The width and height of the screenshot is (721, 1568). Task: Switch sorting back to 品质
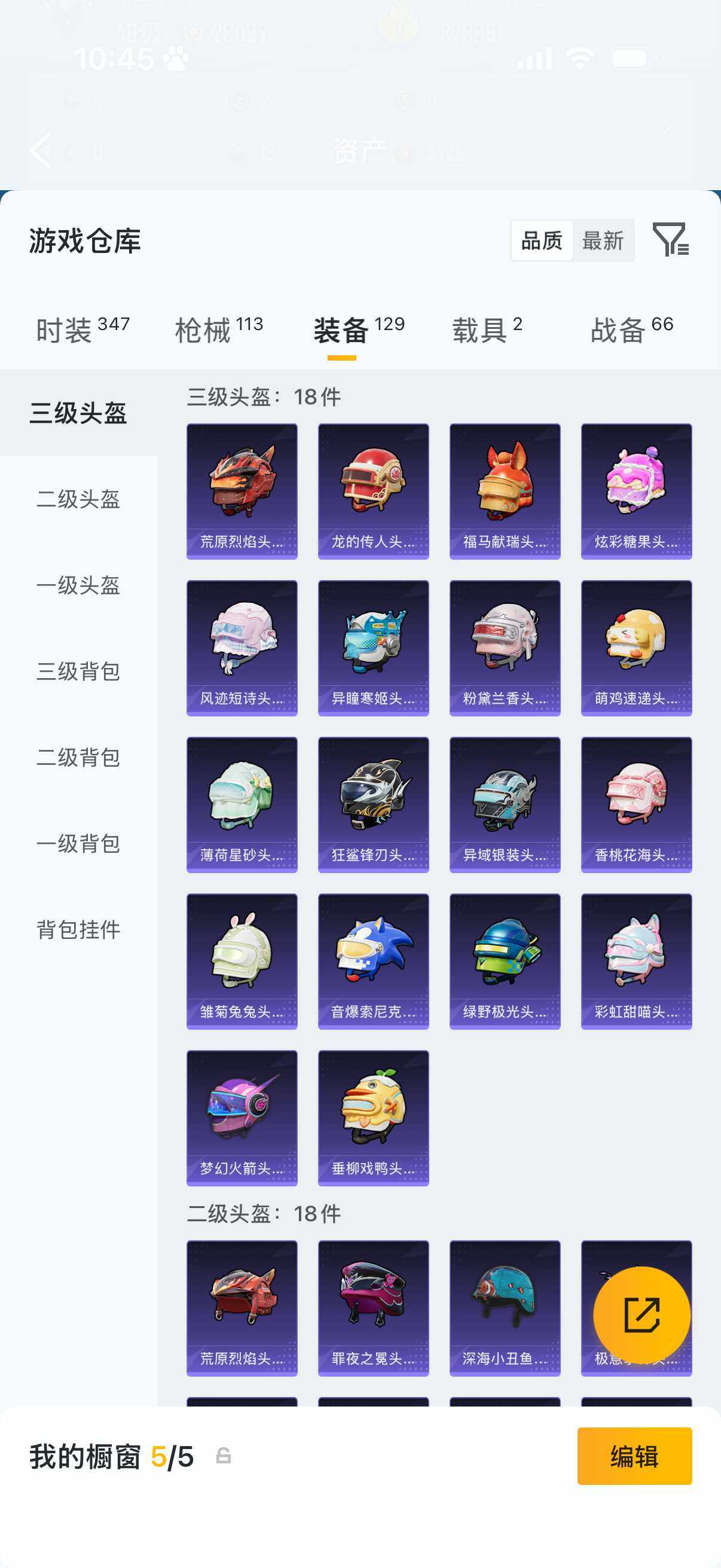(x=543, y=241)
